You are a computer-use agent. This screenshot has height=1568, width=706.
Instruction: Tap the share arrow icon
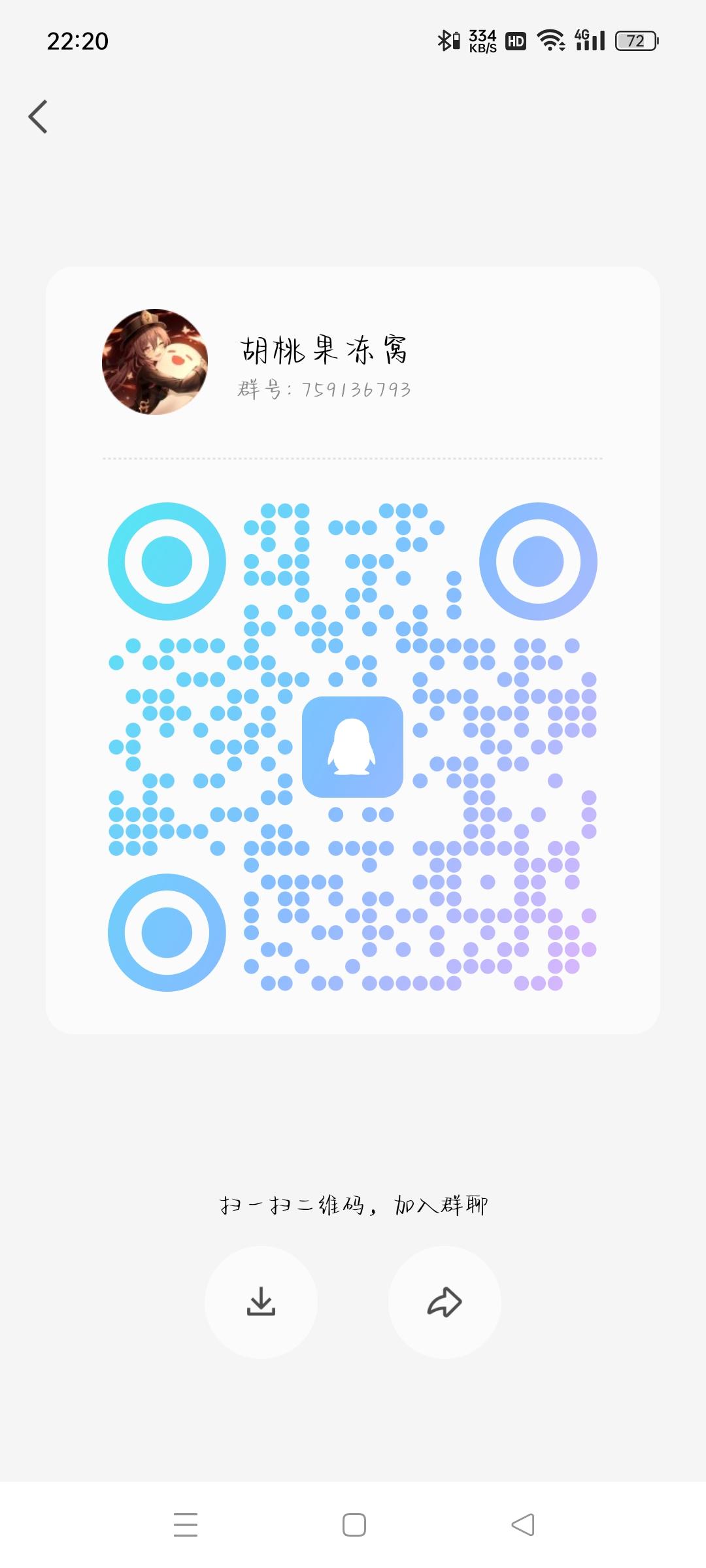point(445,1302)
